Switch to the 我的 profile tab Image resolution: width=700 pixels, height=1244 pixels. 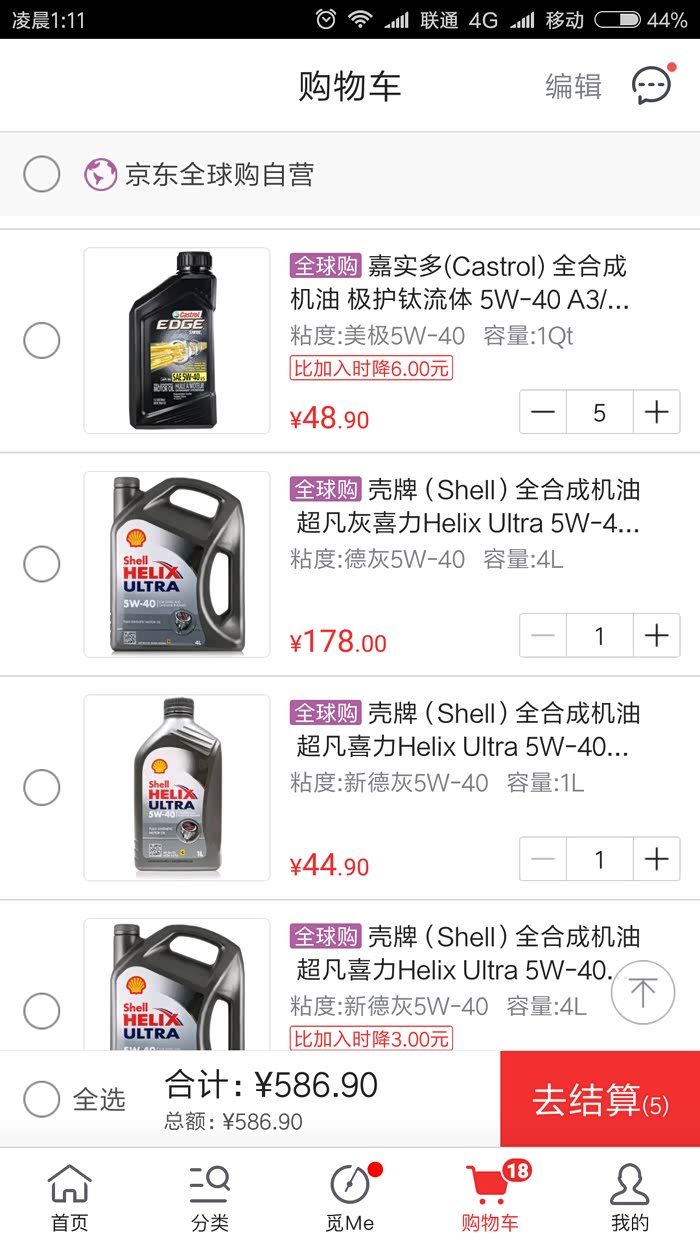[x=630, y=1196]
